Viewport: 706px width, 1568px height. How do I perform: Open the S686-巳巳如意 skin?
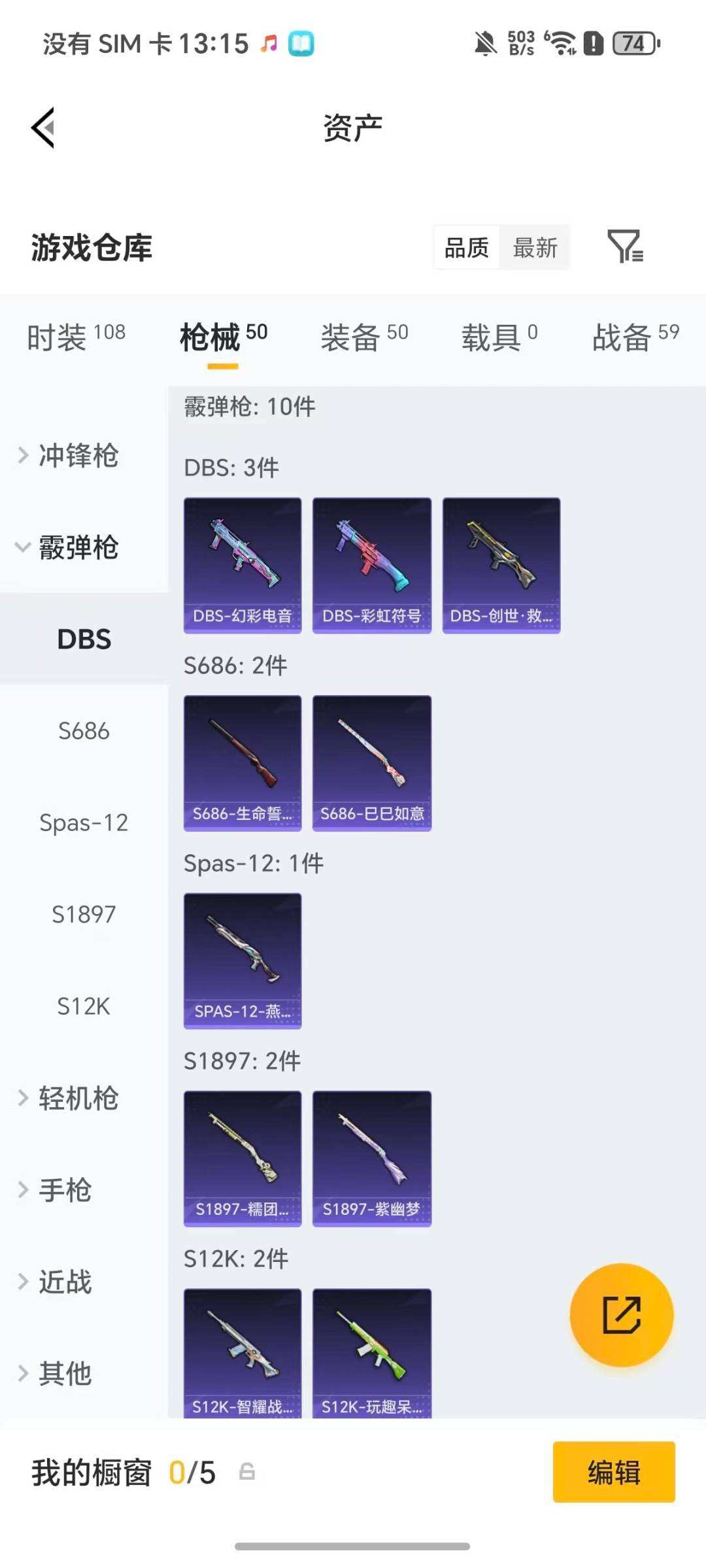coord(372,762)
